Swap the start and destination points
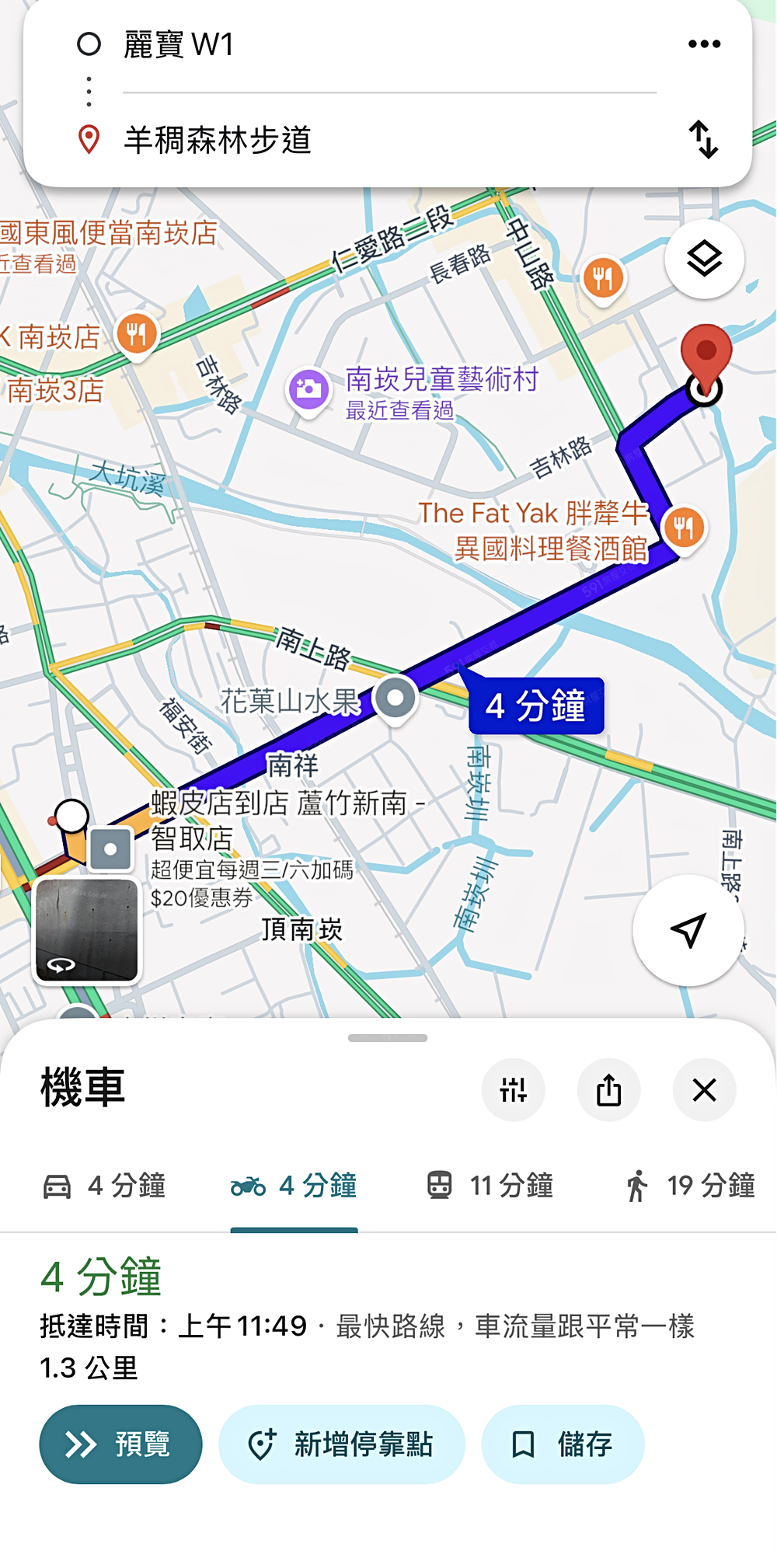The width and height of the screenshot is (777, 1568). (x=704, y=140)
